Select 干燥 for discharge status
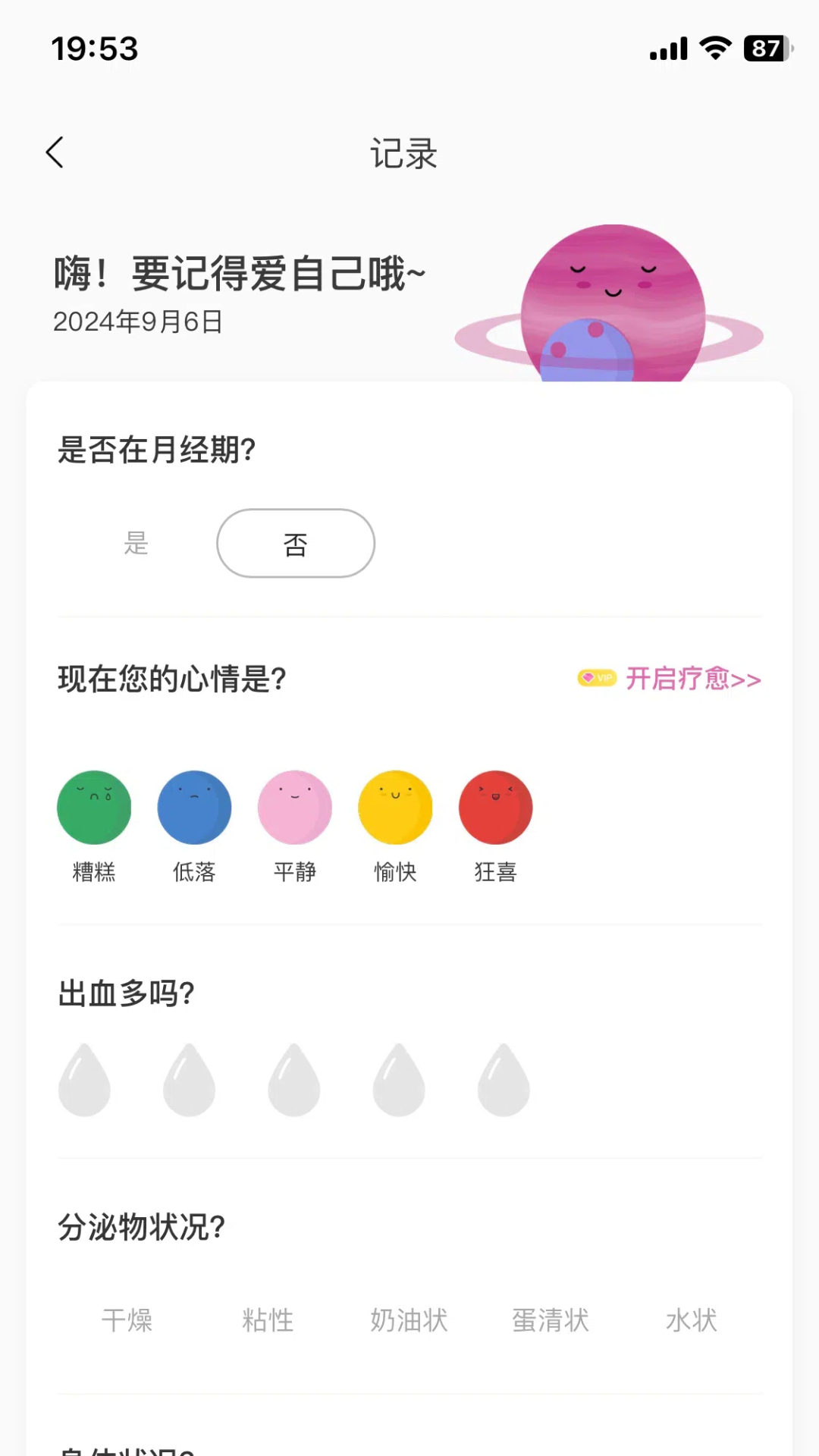Image resolution: width=819 pixels, height=1456 pixels. (x=127, y=1319)
